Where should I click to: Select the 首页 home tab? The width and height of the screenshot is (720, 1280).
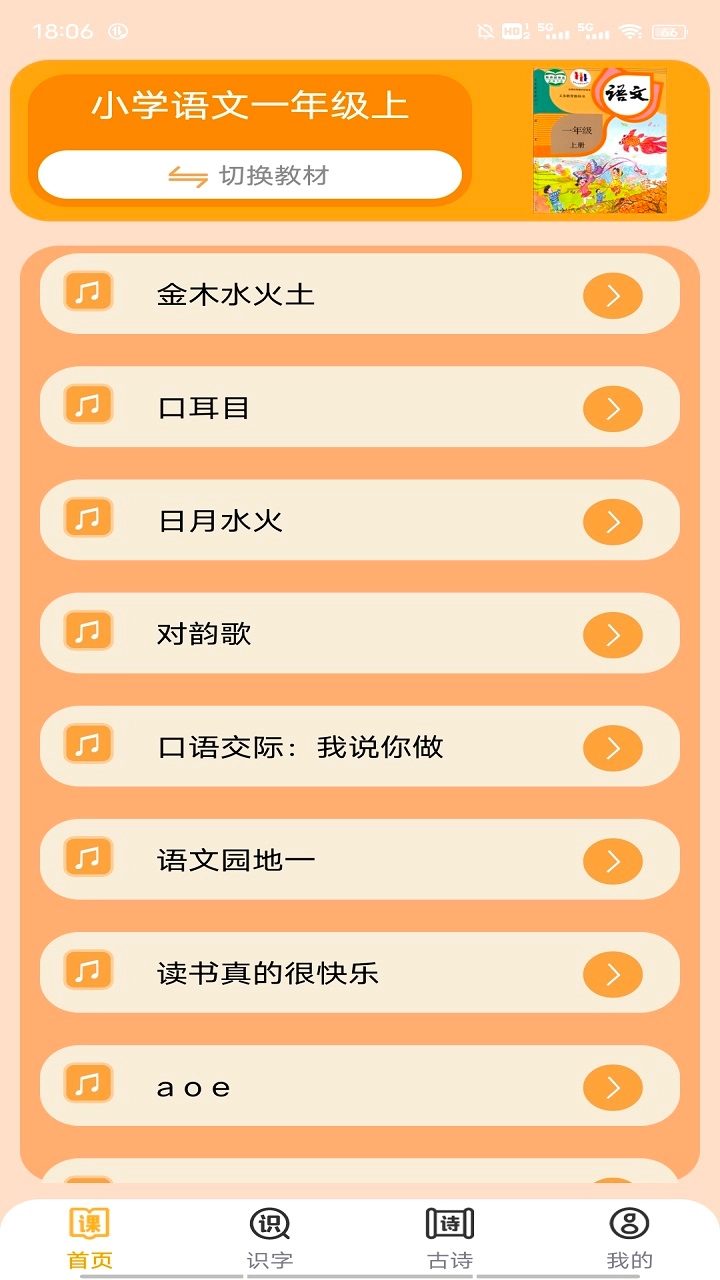click(90, 1238)
